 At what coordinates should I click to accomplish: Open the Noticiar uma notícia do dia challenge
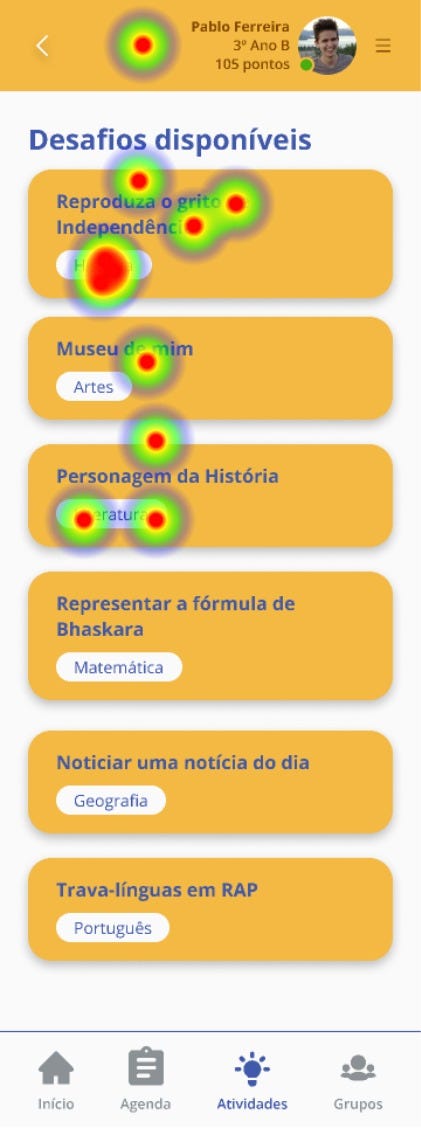click(x=210, y=782)
